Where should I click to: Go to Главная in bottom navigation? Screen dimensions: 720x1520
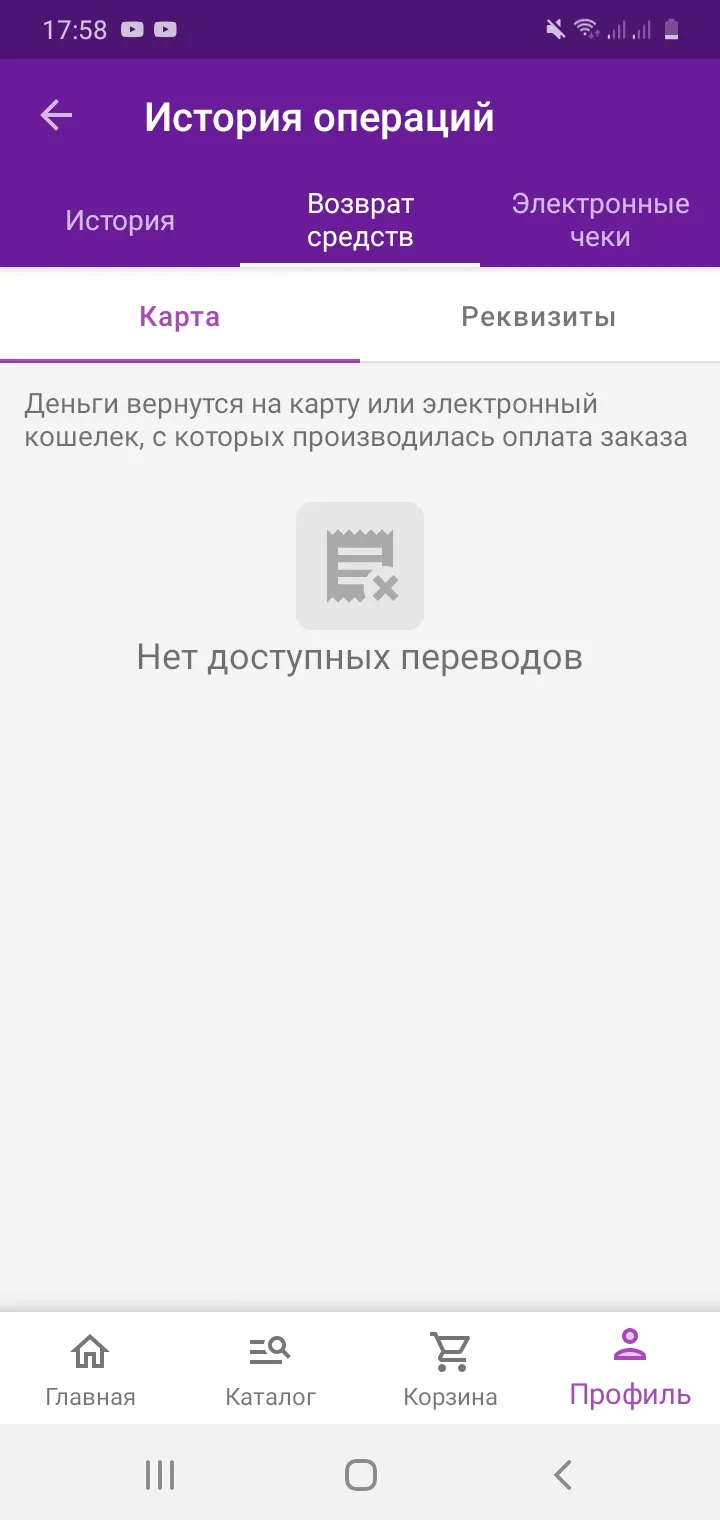(x=90, y=1369)
